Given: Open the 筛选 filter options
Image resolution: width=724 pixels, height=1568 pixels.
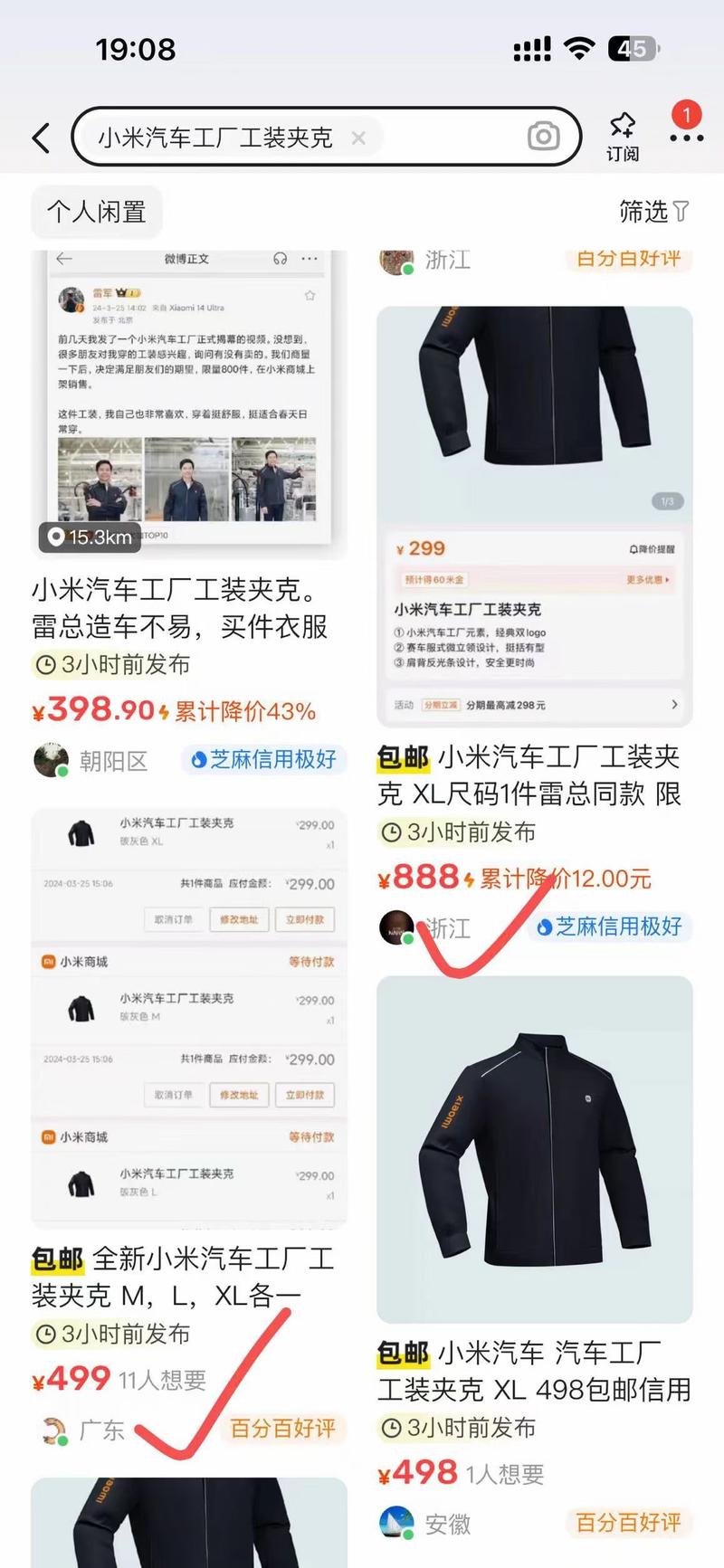Looking at the screenshot, I should point(653,212).
